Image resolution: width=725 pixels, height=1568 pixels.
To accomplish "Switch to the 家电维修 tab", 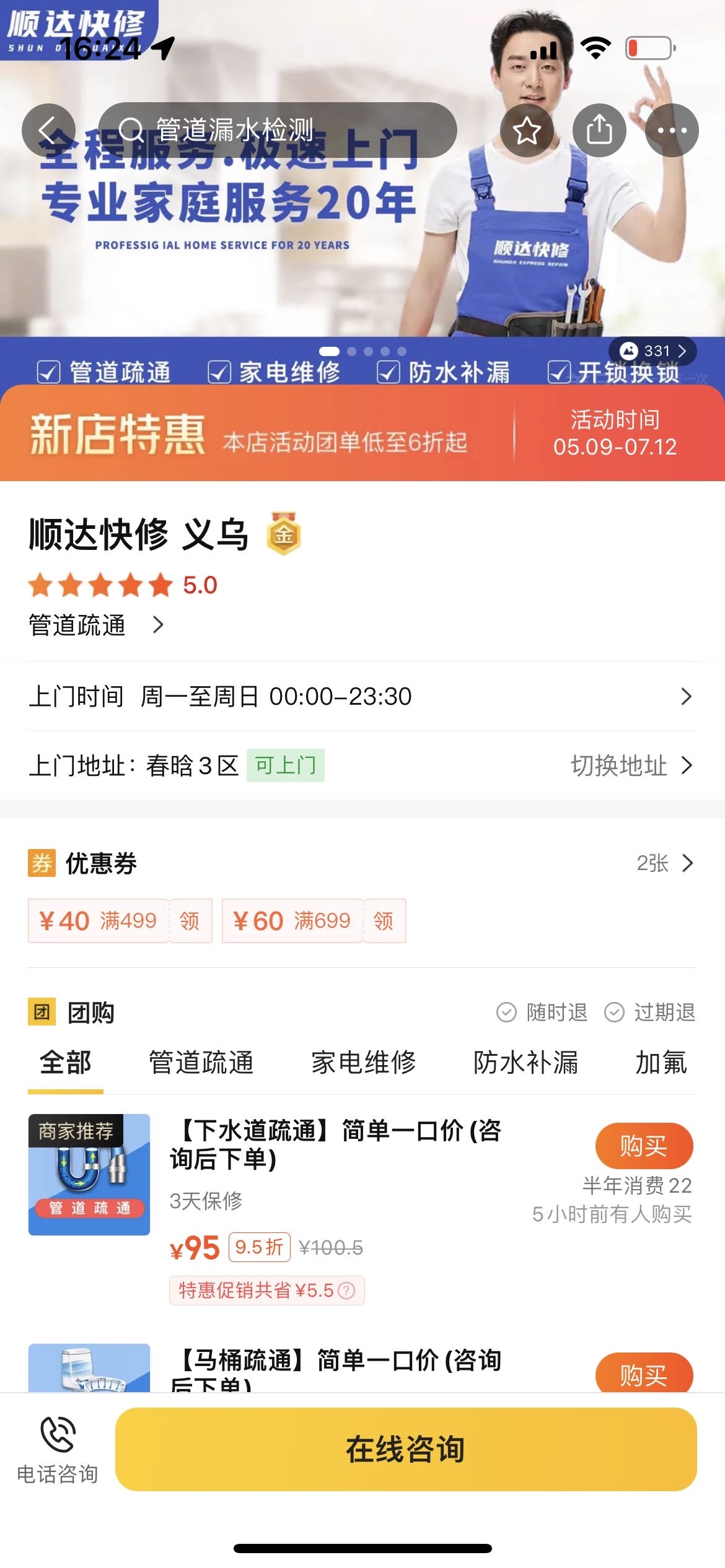I will 363,1063.
